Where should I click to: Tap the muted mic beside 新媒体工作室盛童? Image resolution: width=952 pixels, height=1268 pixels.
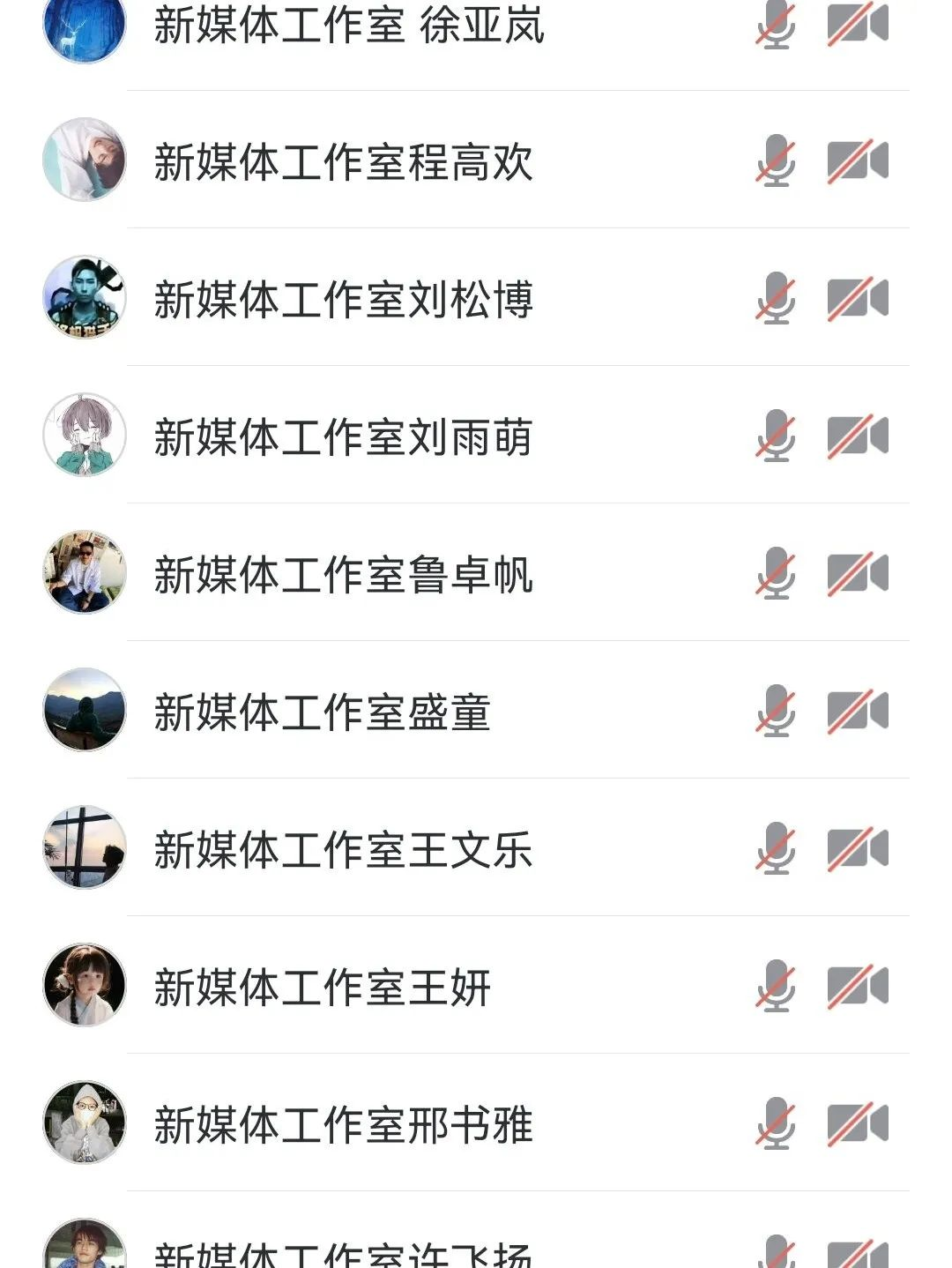(776, 711)
